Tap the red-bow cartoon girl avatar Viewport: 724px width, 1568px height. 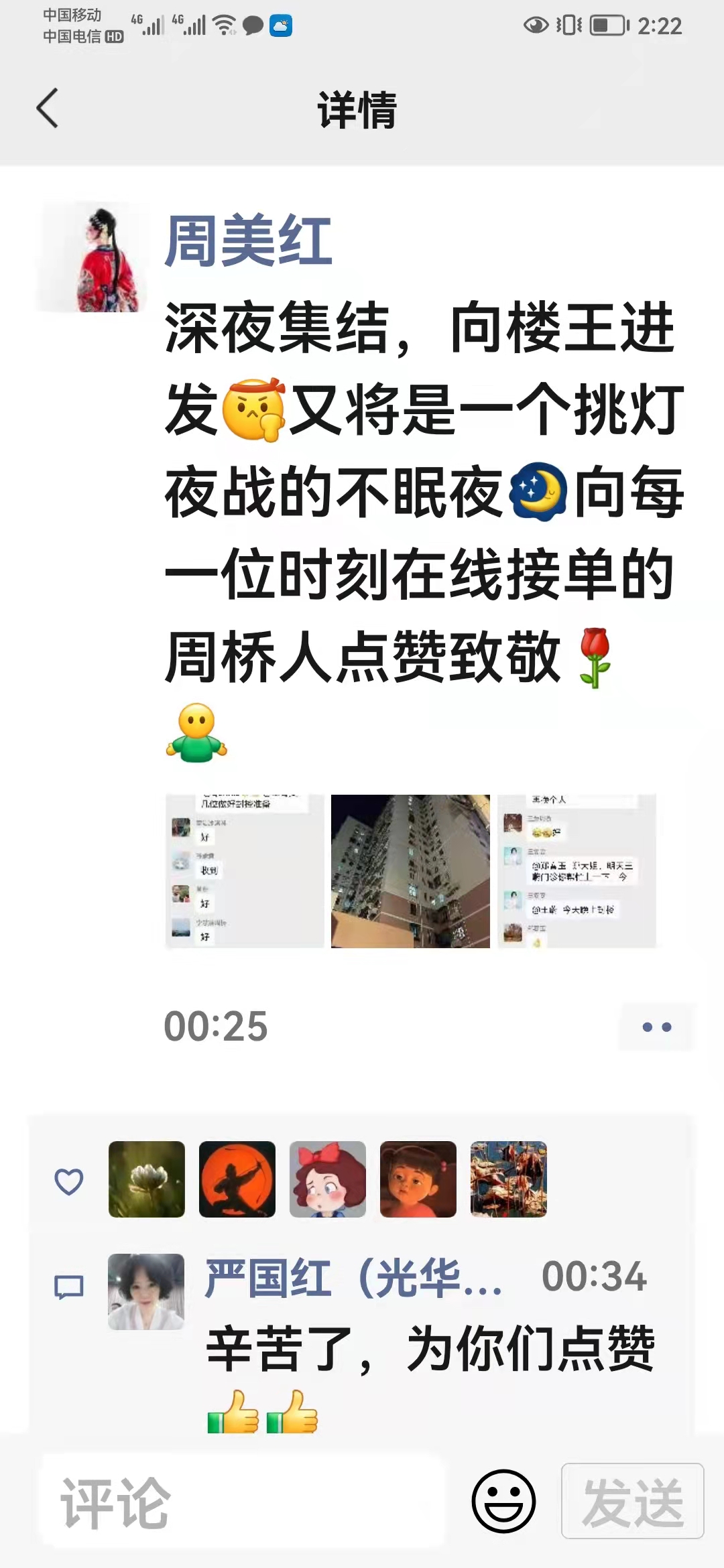point(328,1179)
